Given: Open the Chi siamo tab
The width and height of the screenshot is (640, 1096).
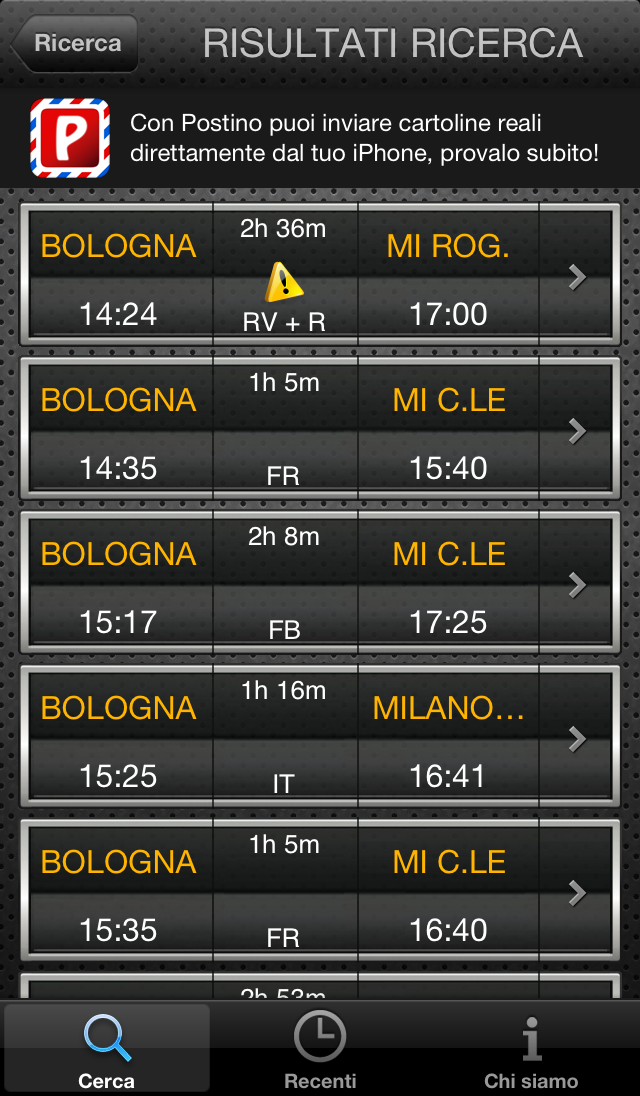Looking at the screenshot, I should tap(532, 1048).
